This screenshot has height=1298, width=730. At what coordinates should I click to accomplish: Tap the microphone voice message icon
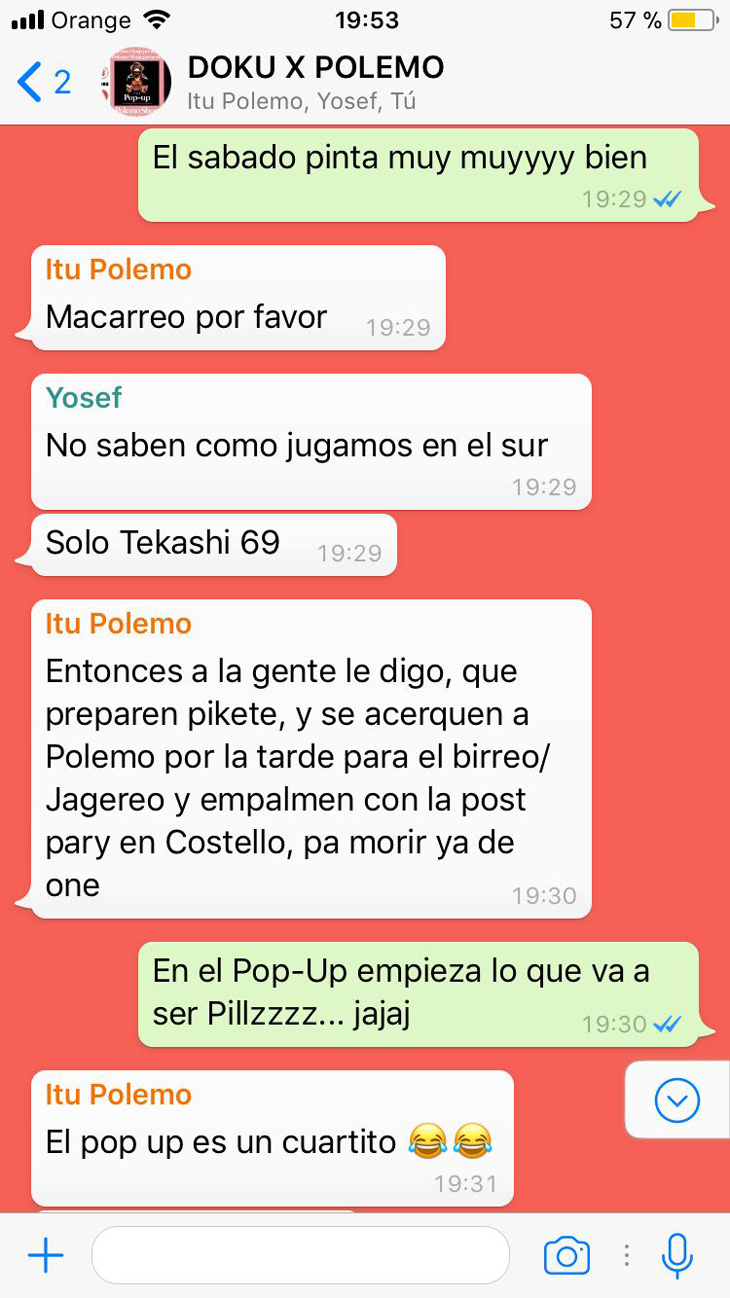677,1255
